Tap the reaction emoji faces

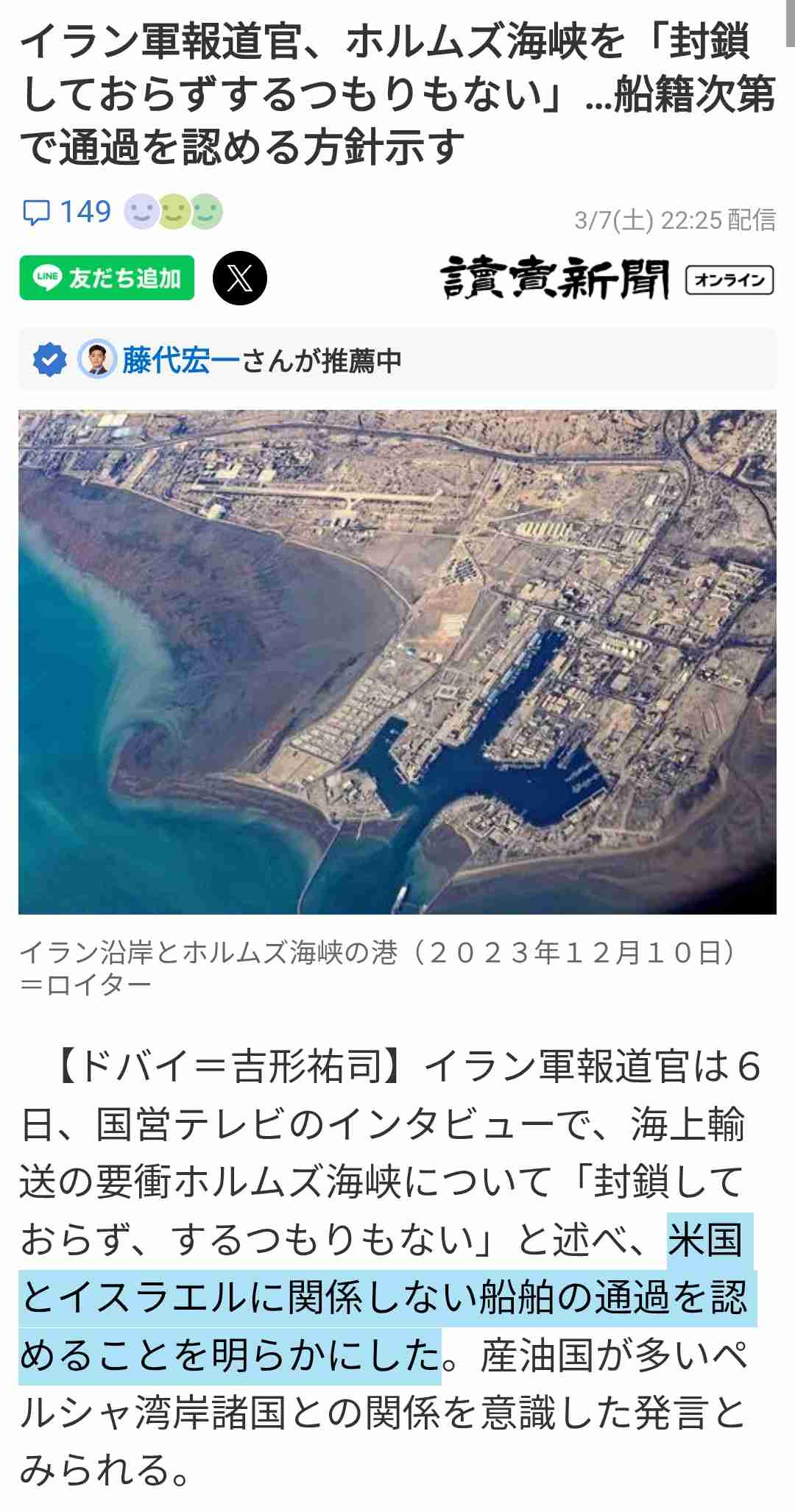tap(174, 213)
